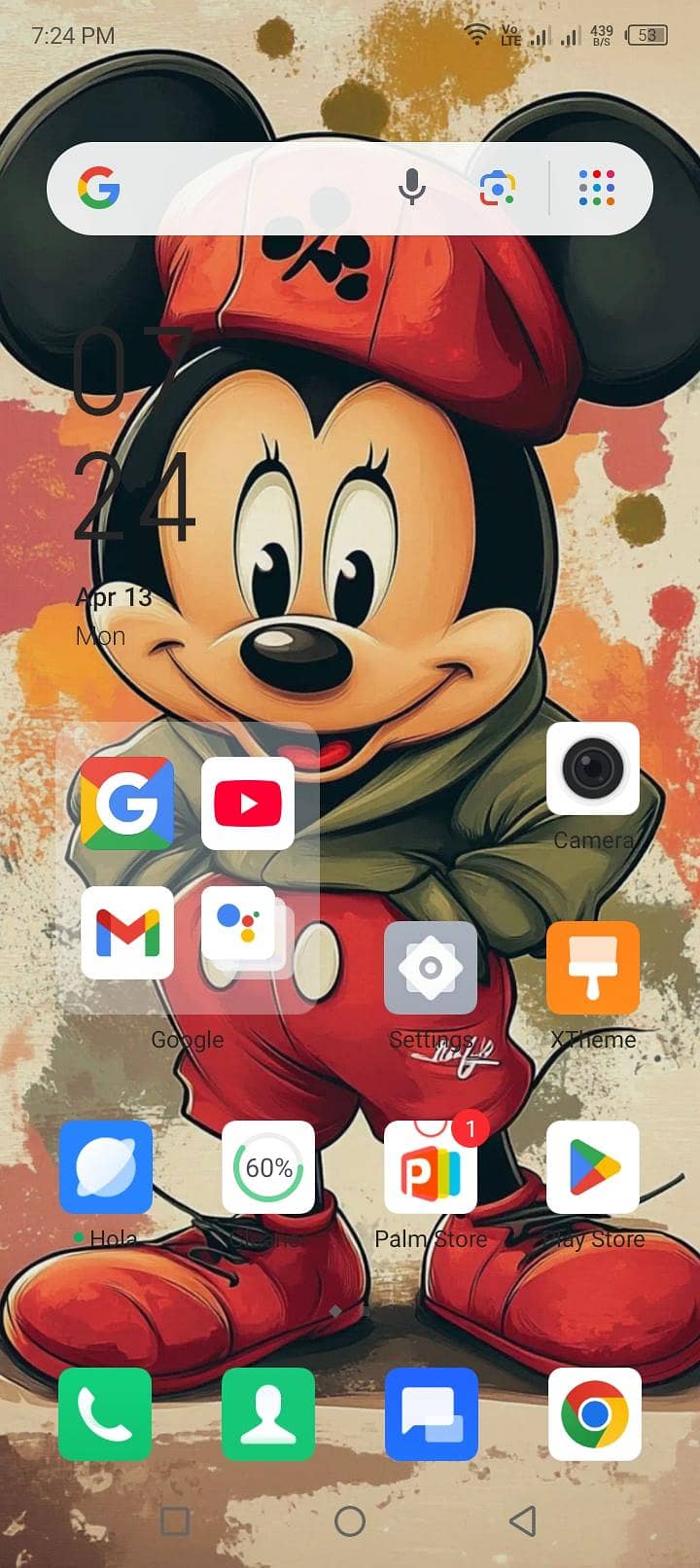The width and height of the screenshot is (700, 1568).
Task: Open Google Lens camera search
Action: tap(497, 188)
